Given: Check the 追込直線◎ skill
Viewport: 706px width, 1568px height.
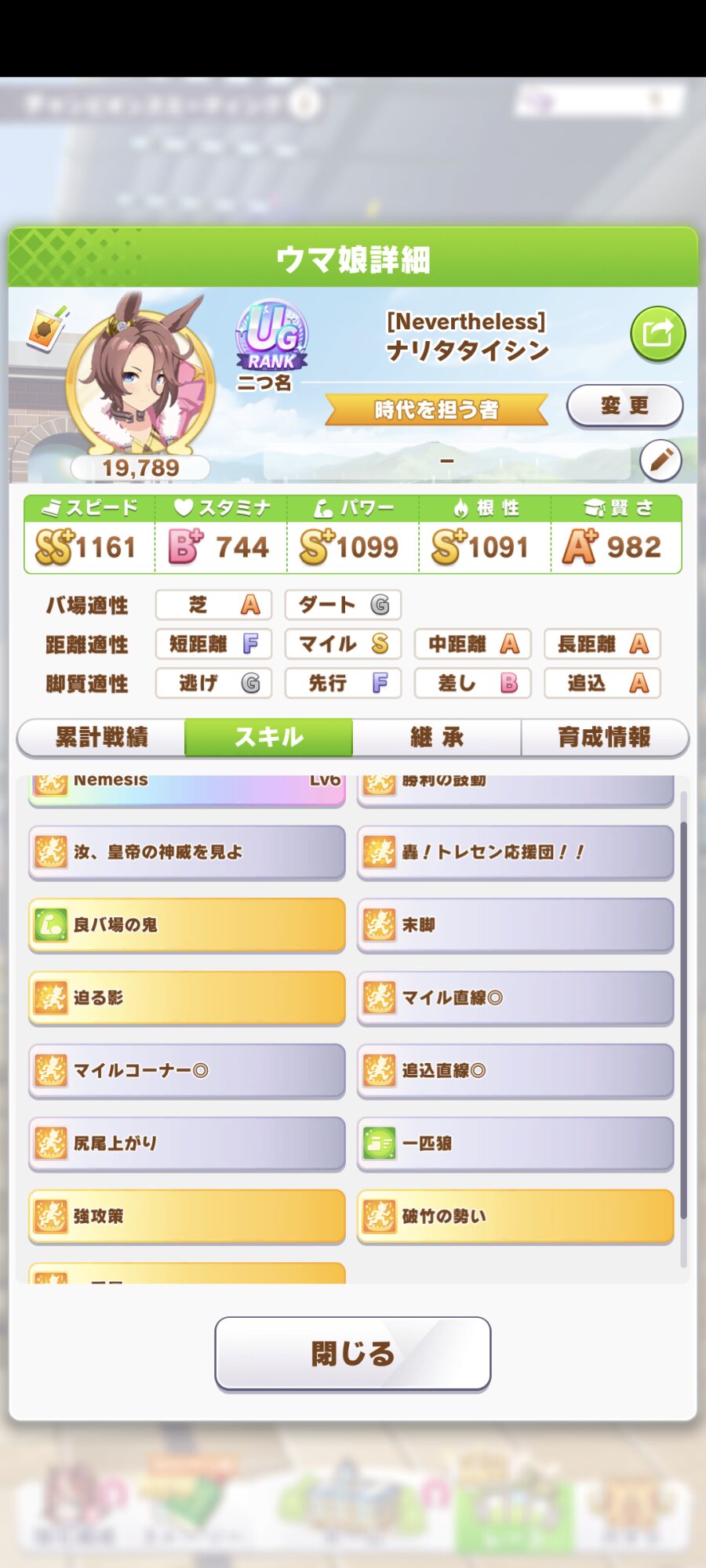Looking at the screenshot, I should pyautogui.click(x=515, y=1070).
